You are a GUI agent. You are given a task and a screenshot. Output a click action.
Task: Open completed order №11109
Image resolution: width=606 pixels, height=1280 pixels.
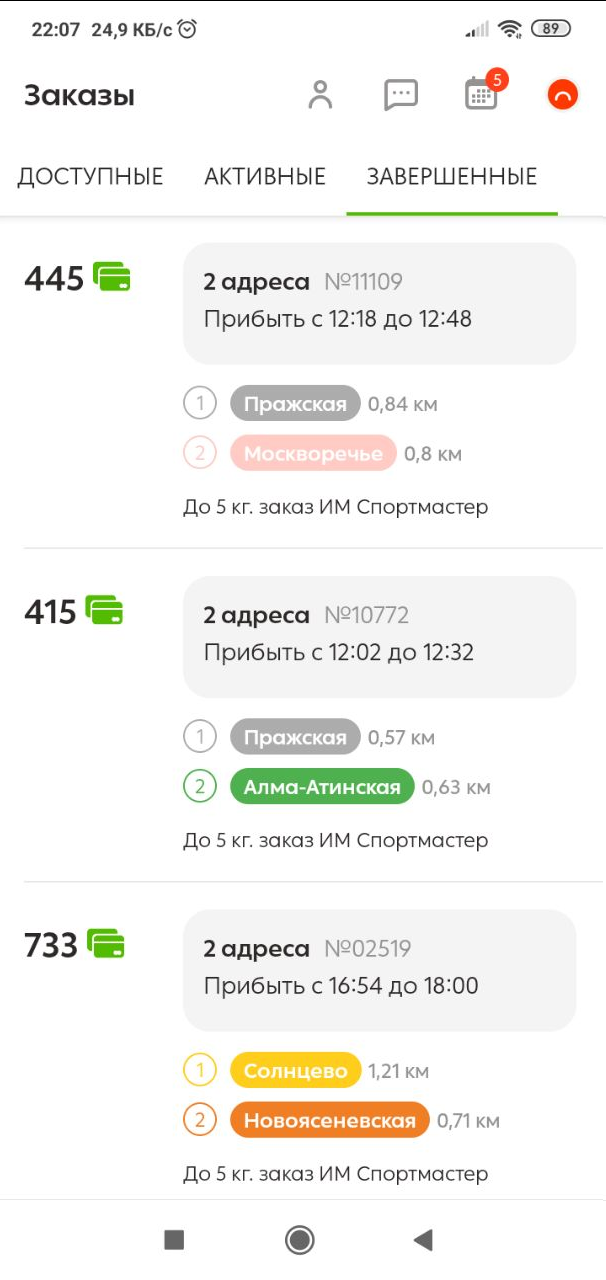379,301
